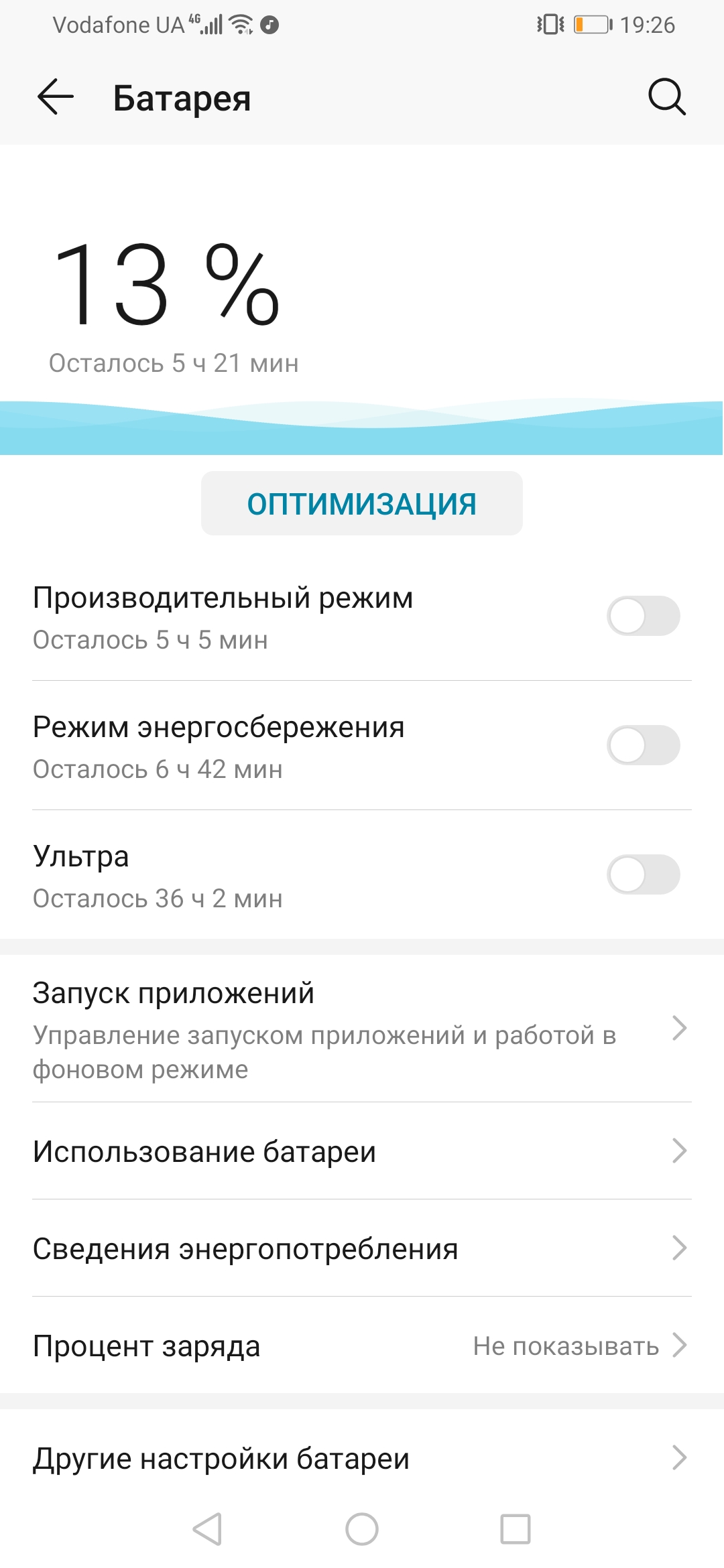Image resolution: width=724 pixels, height=1568 pixels.
Task: Go back from the Батарея screen
Action: 55,97
